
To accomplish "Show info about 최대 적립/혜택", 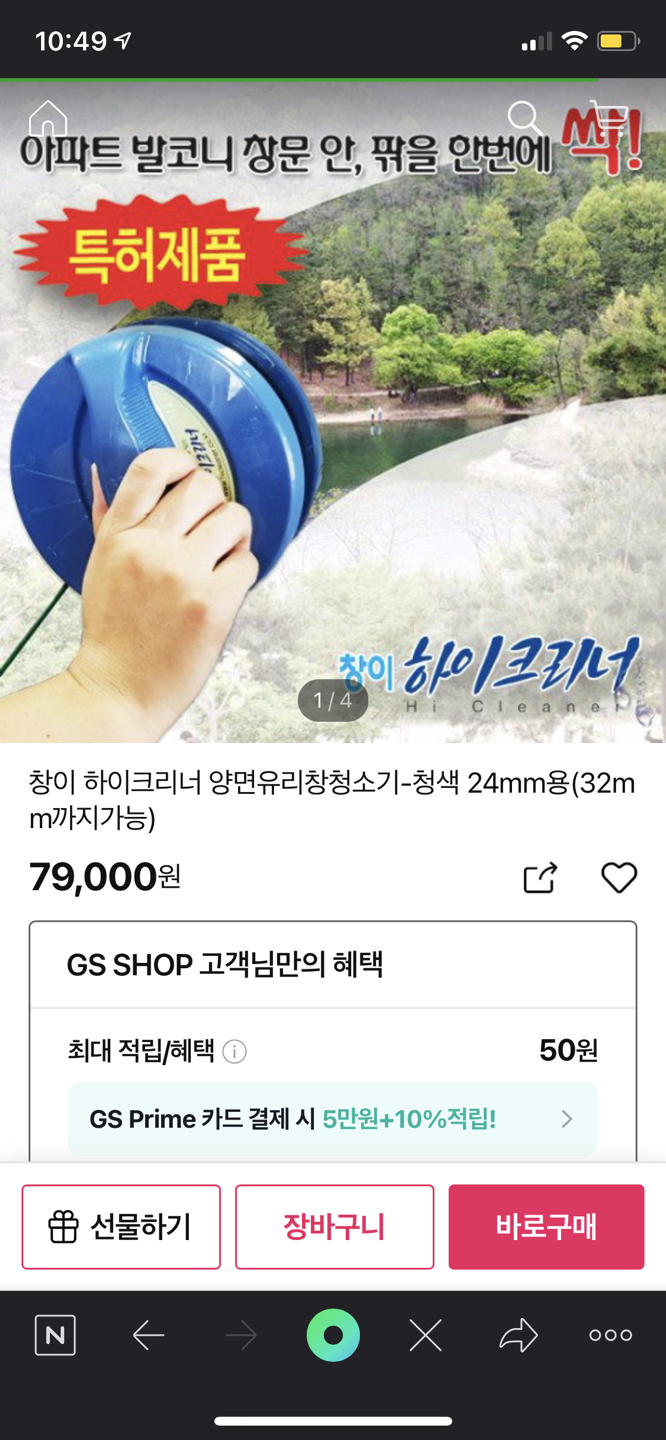I will 235,1051.
